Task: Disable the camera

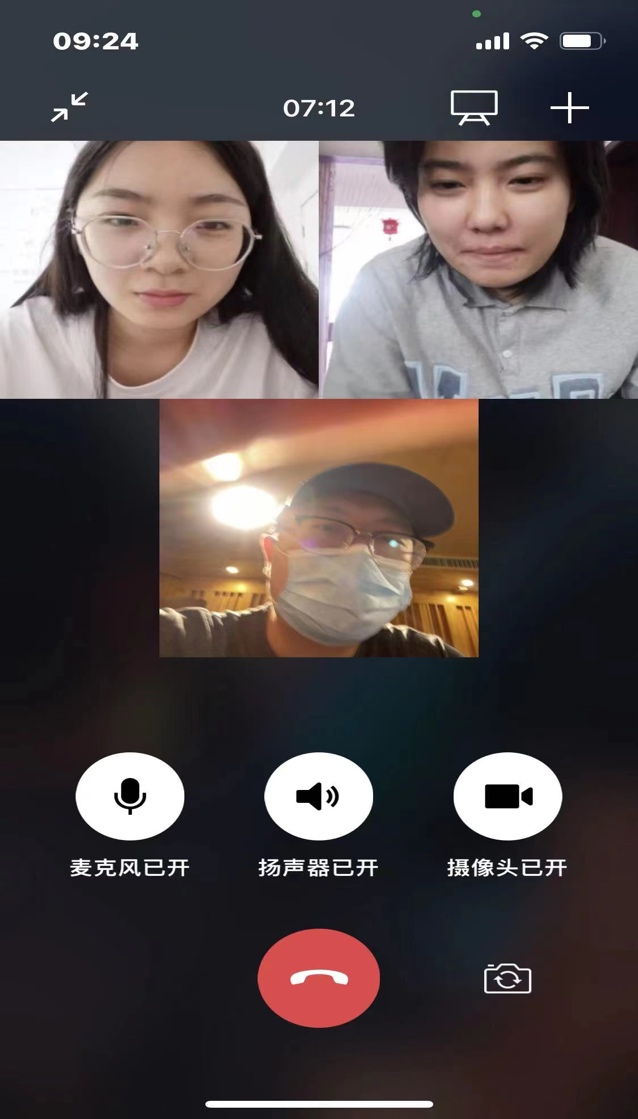Action: 507,796
